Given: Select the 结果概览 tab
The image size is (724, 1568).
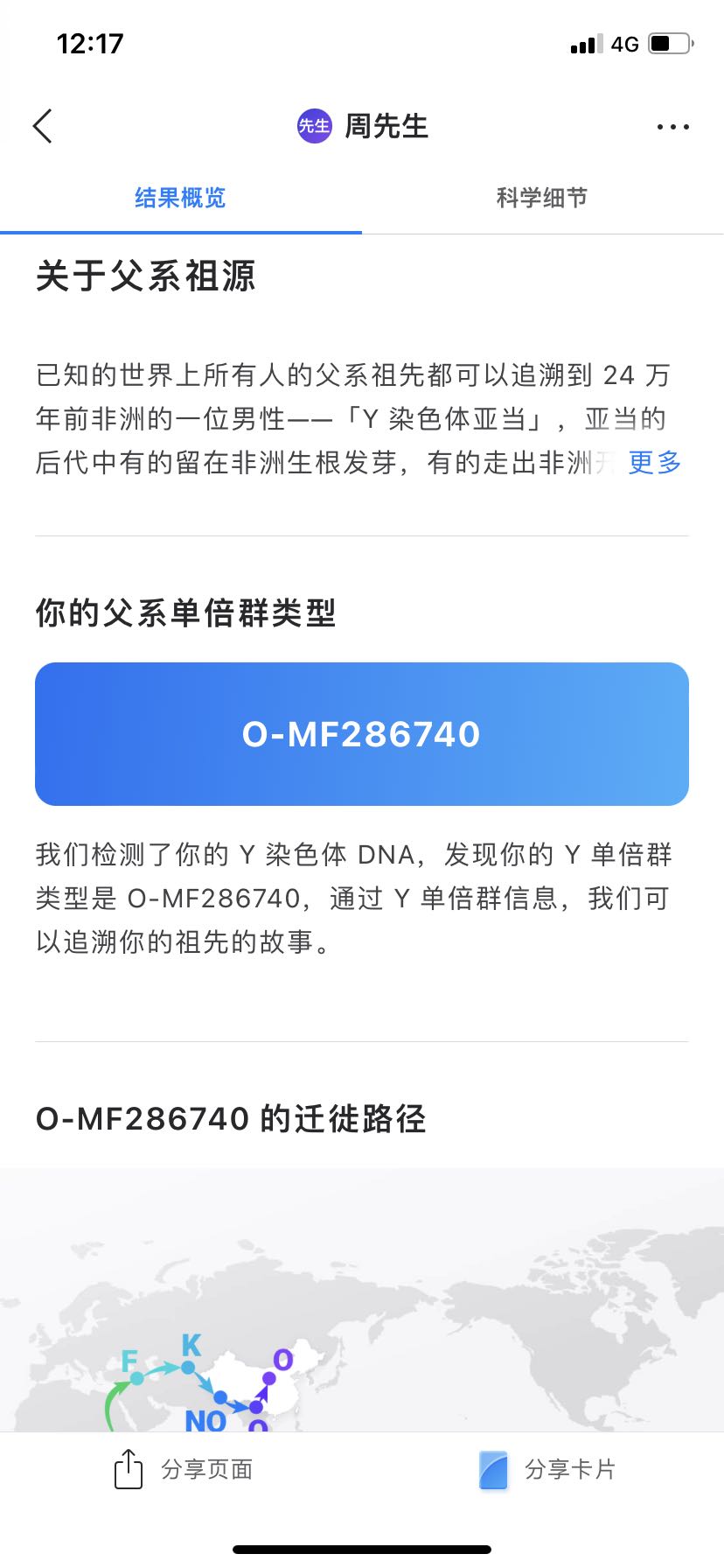Looking at the screenshot, I should coord(180,198).
